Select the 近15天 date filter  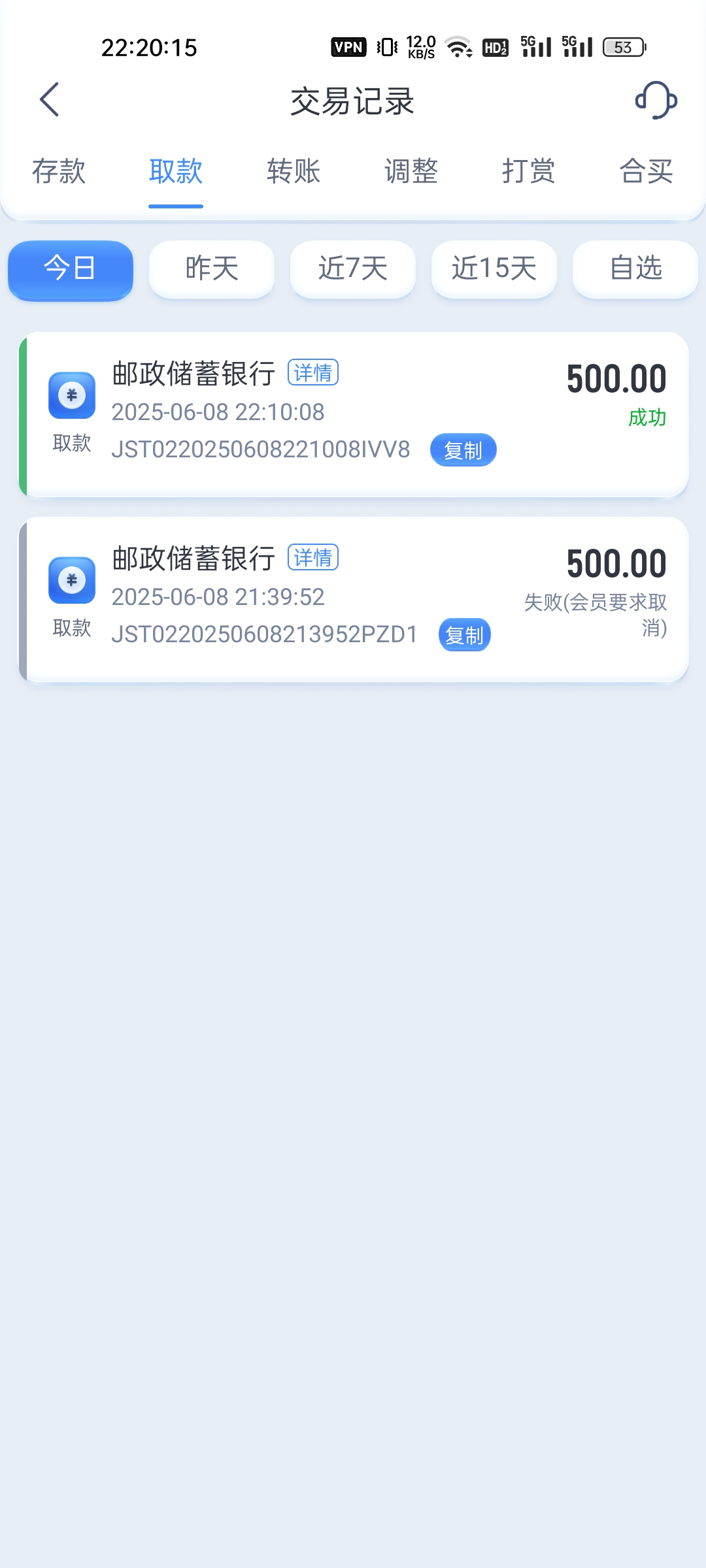pos(493,269)
